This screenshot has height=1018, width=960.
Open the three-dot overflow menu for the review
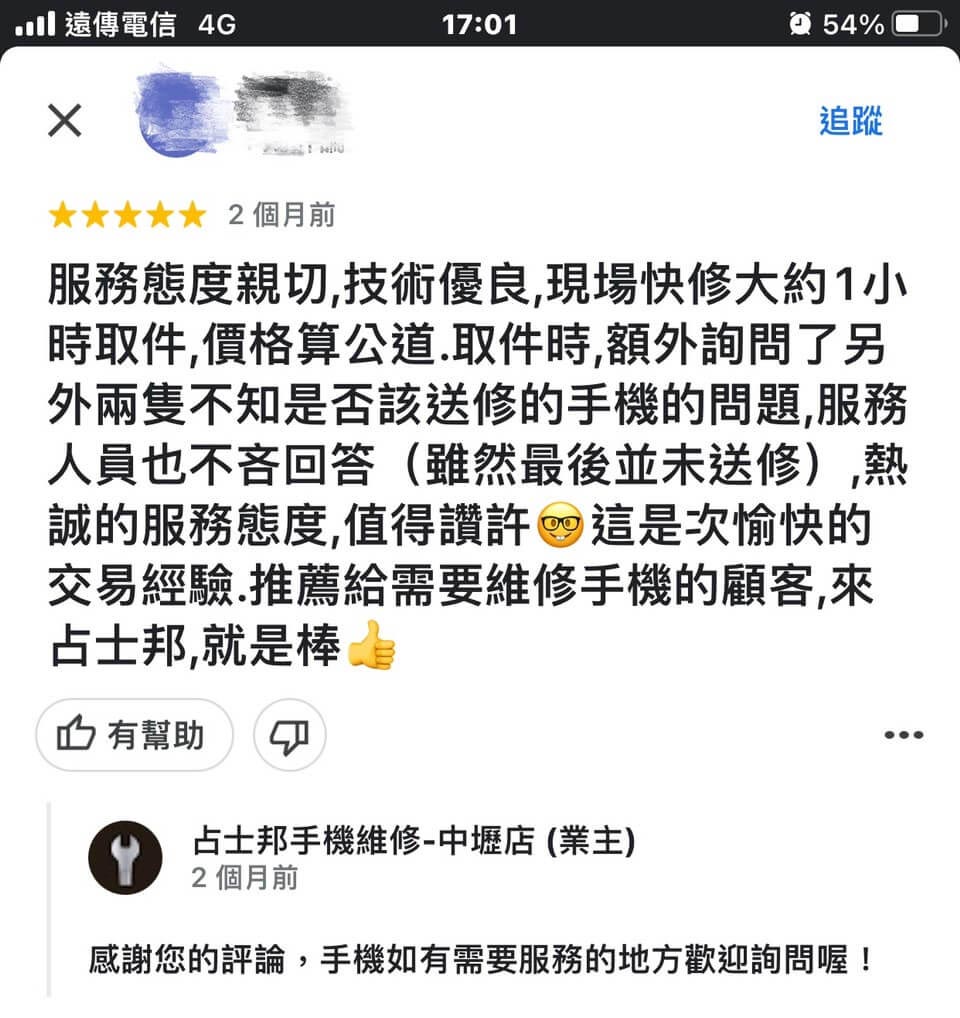[904, 735]
